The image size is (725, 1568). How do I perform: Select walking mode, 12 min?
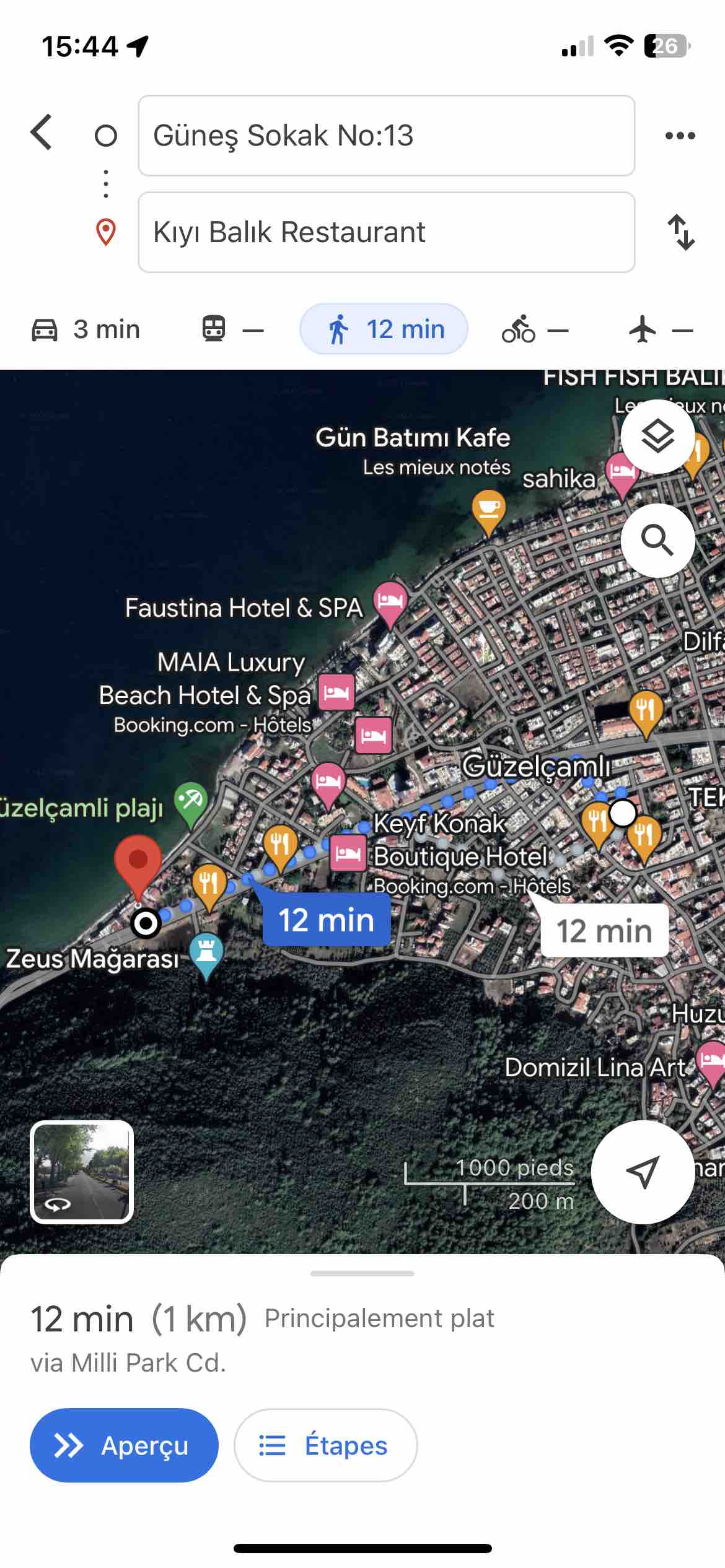[384, 329]
